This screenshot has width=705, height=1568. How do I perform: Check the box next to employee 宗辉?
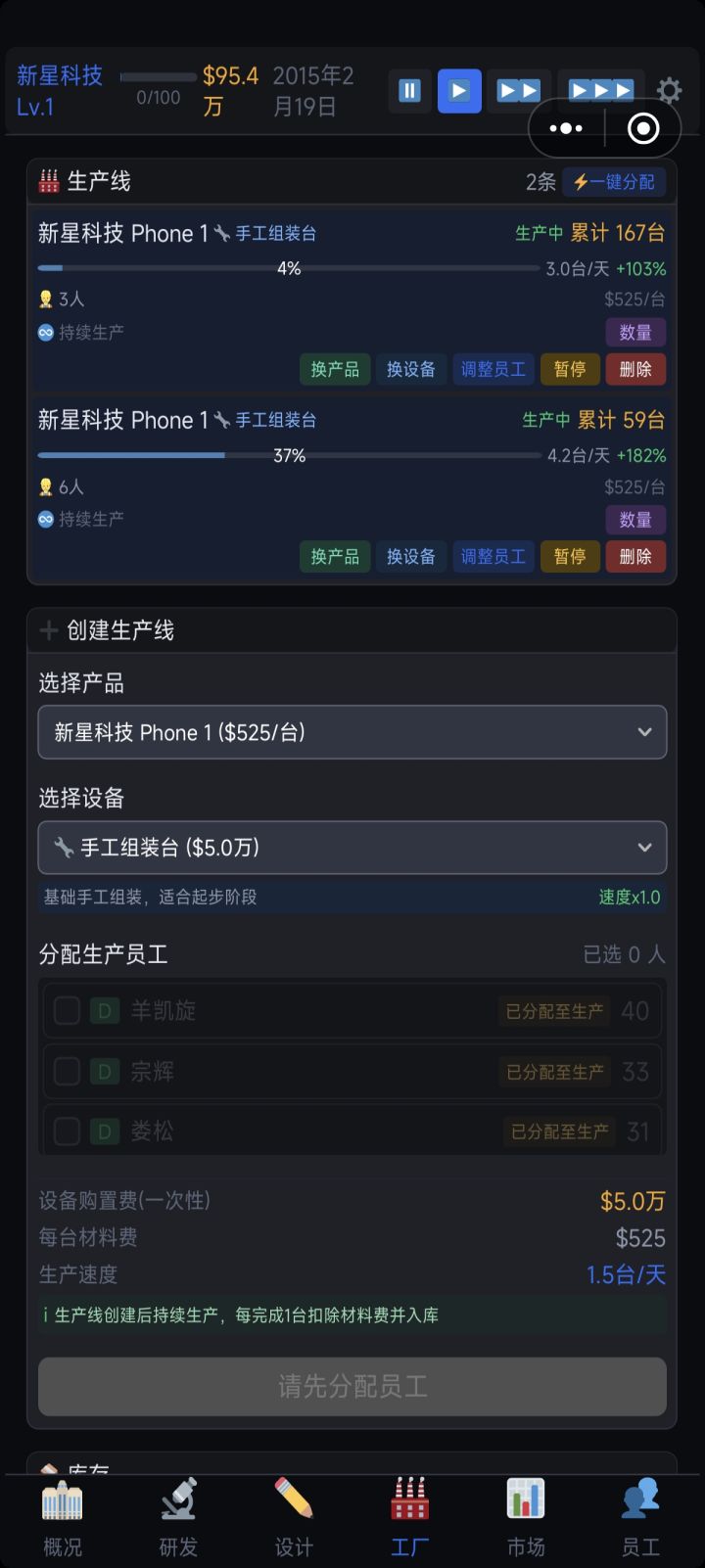point(67,1071)
